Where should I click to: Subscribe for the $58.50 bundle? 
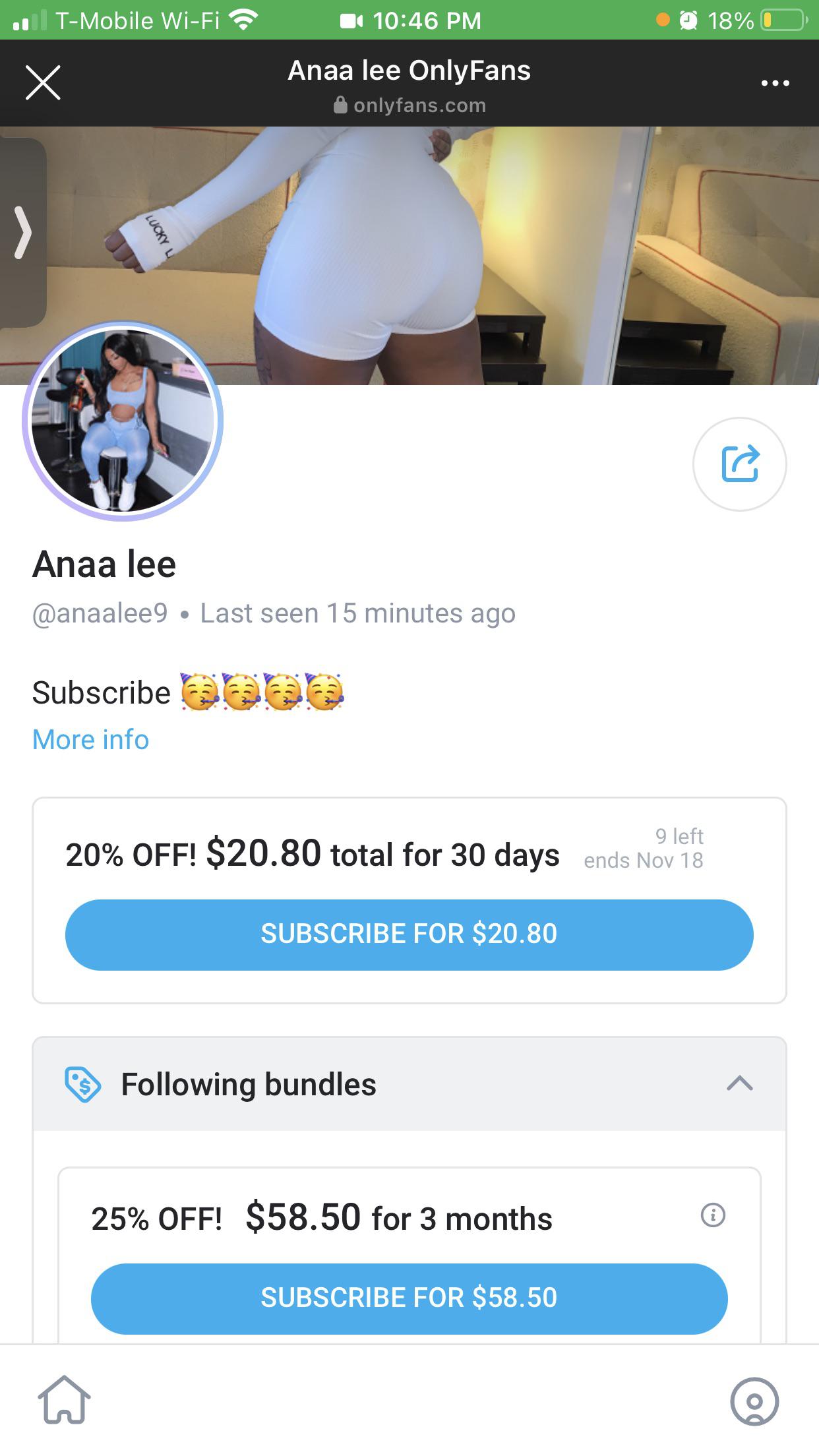point(409,1297)
